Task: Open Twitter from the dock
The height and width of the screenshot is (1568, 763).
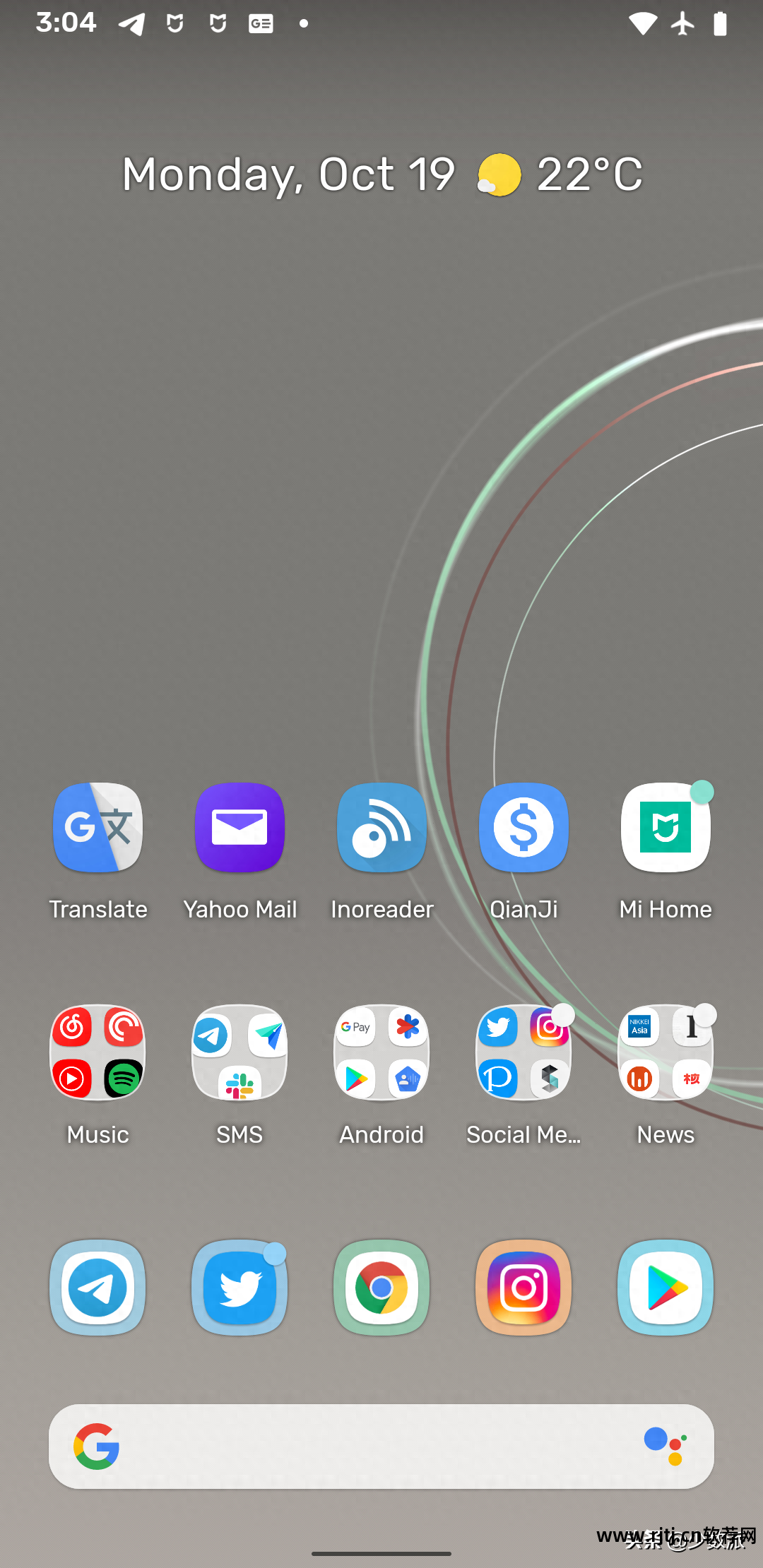Action: tap(240, 1288)
